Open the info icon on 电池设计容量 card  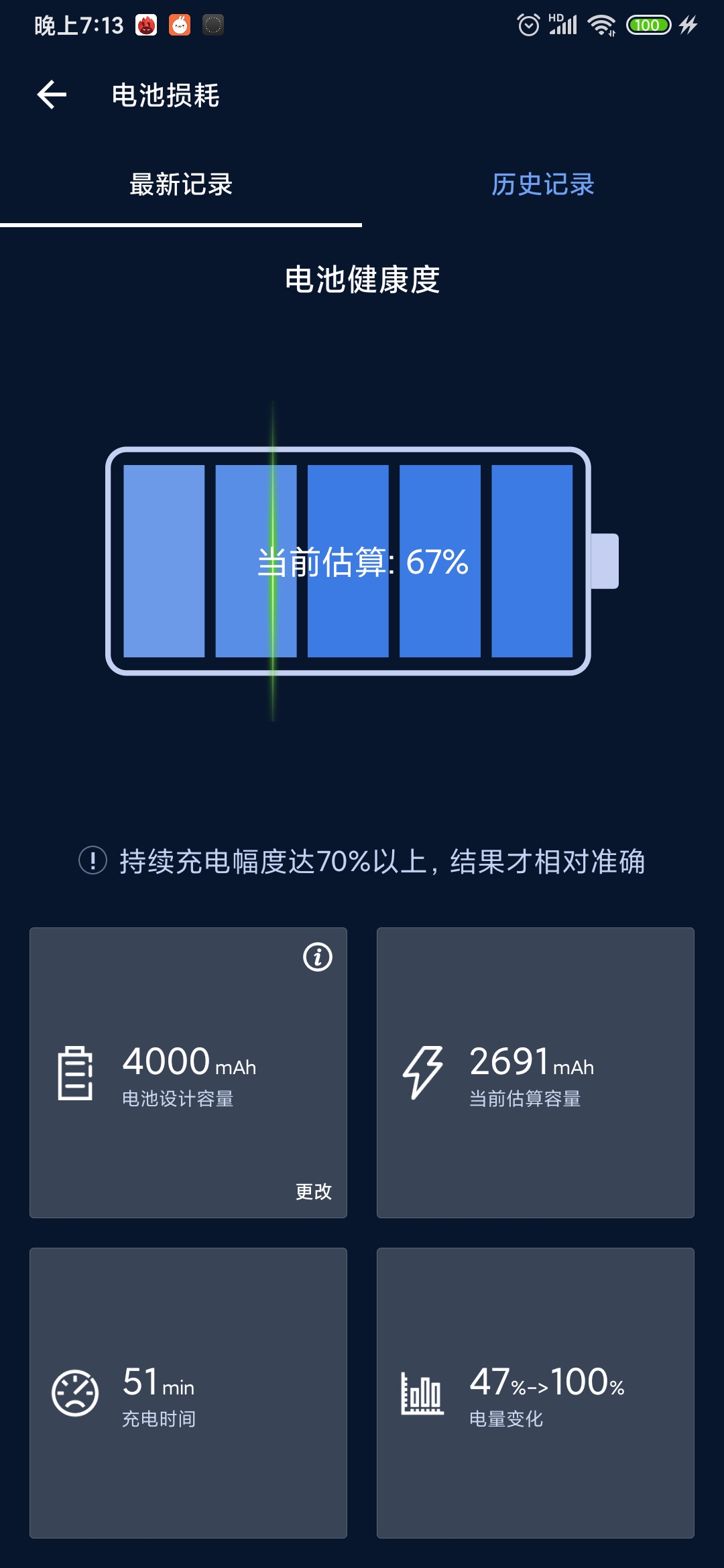(318, 957)
